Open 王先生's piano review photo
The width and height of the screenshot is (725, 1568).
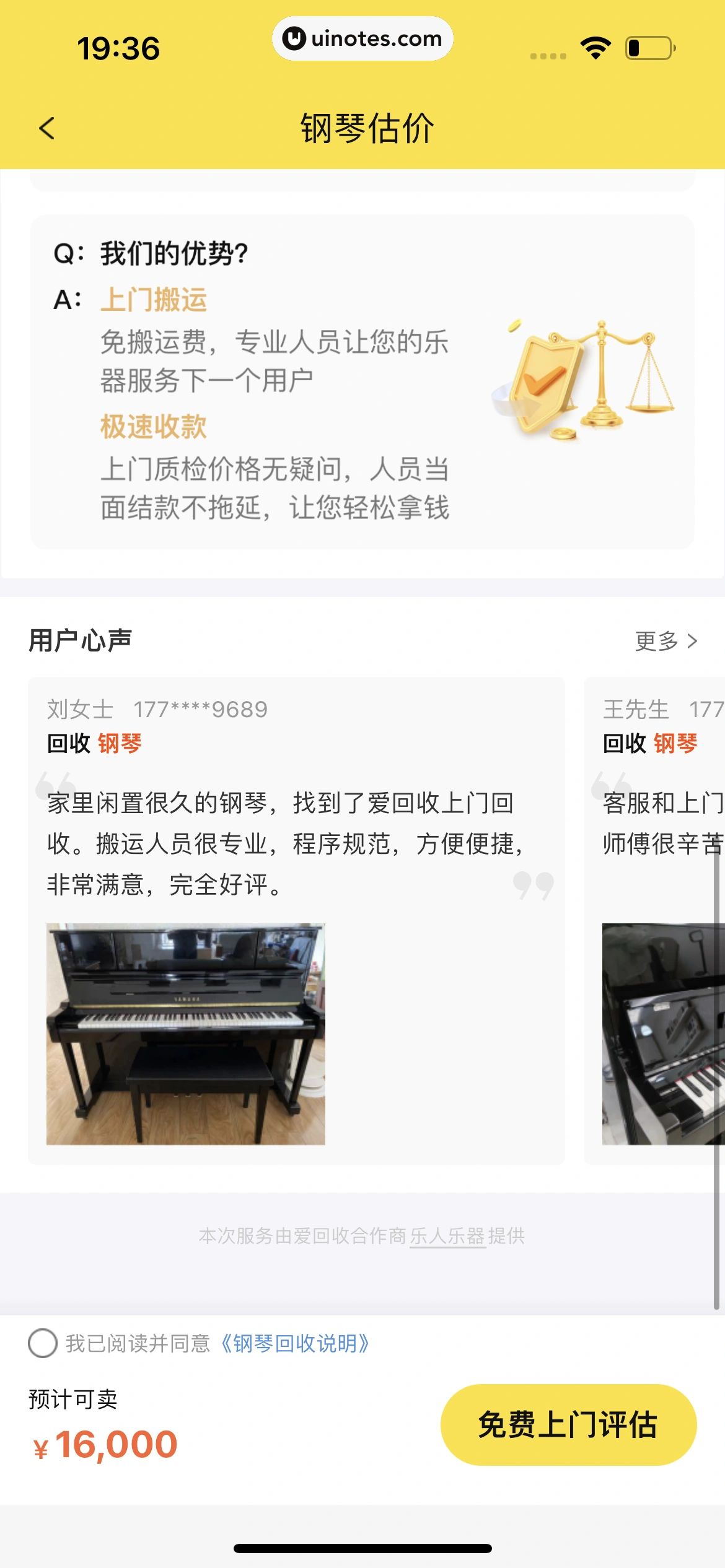point(663,1034)
